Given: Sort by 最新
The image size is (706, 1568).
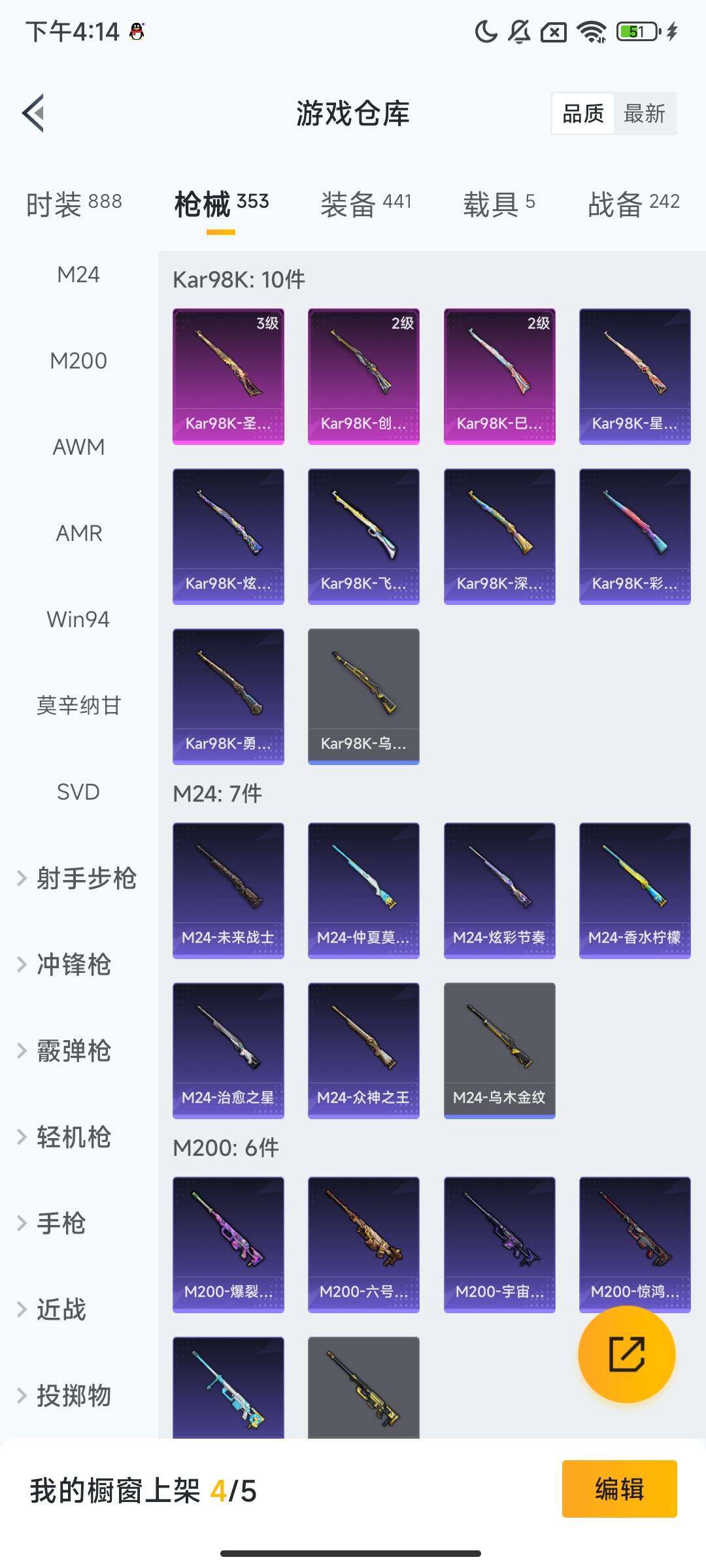Looking at the screenshot, I should (x=644, y=114).
